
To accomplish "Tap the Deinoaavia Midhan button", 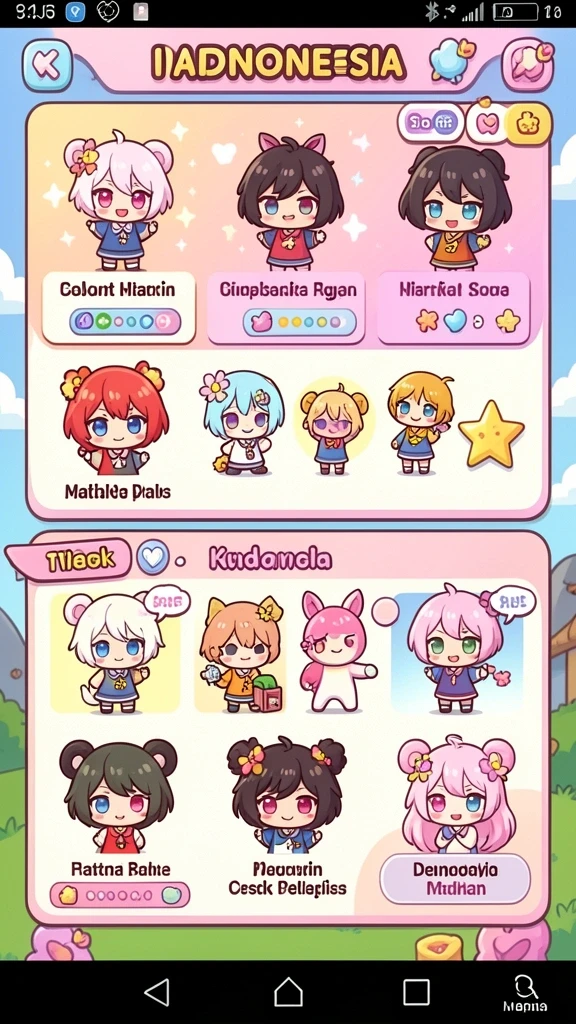I will [455, 878].
